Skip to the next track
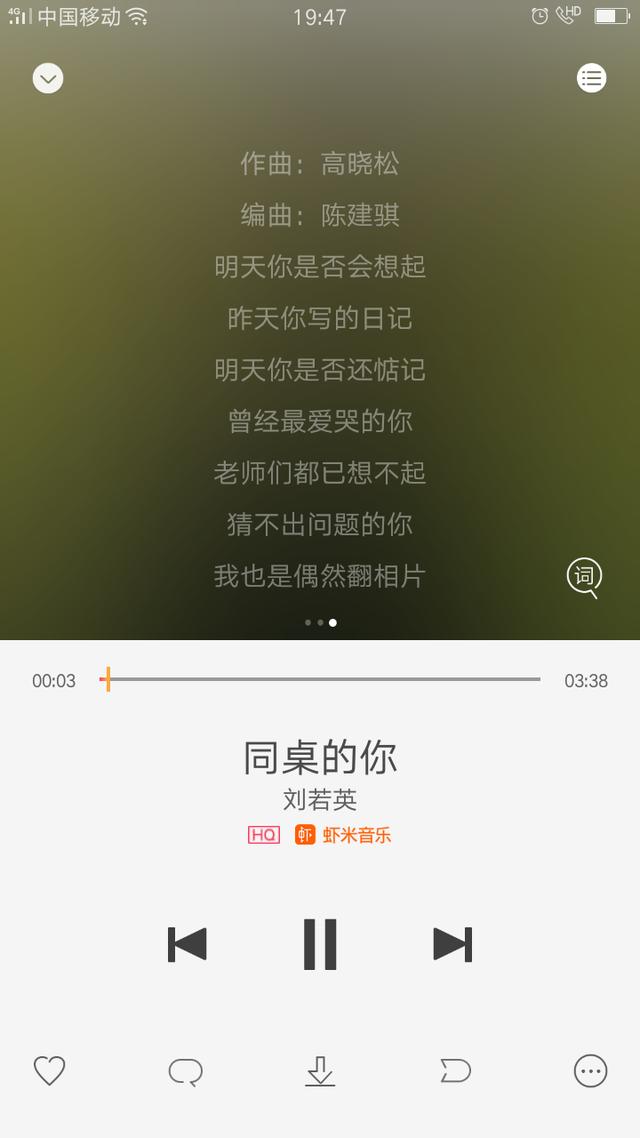Screen dimensions: 640x1138 [453, 944]
